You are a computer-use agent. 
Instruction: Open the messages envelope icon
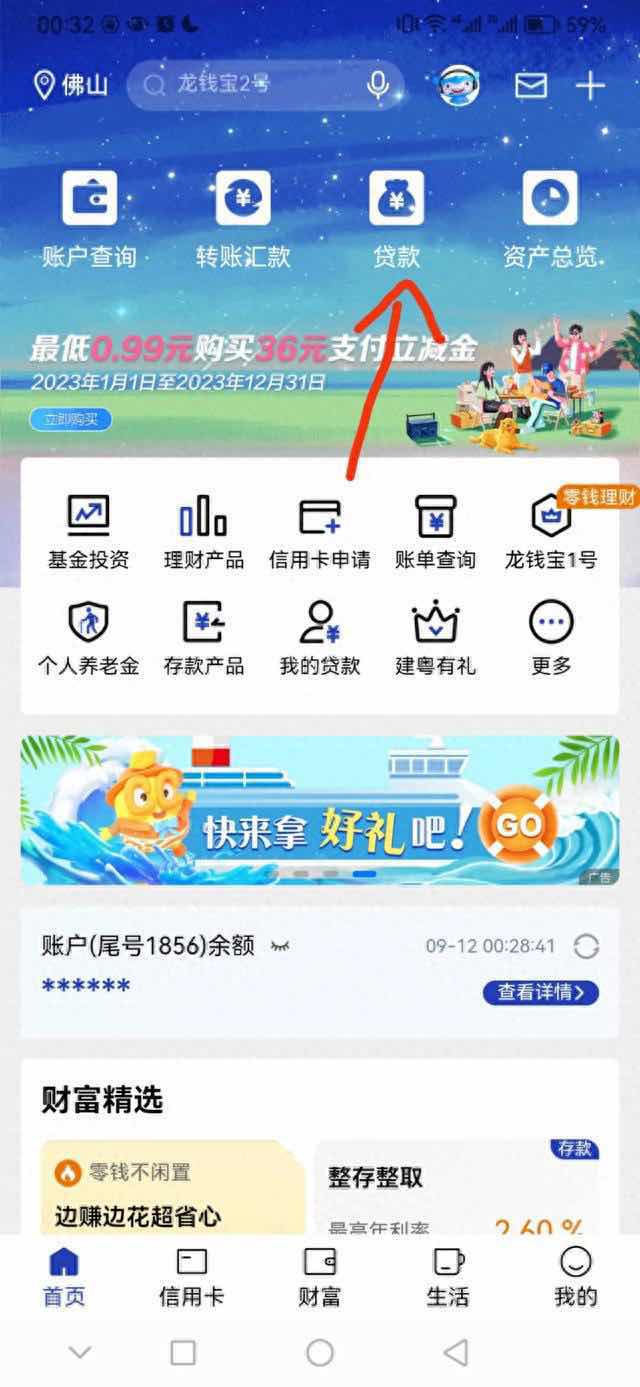coord(531,86)
